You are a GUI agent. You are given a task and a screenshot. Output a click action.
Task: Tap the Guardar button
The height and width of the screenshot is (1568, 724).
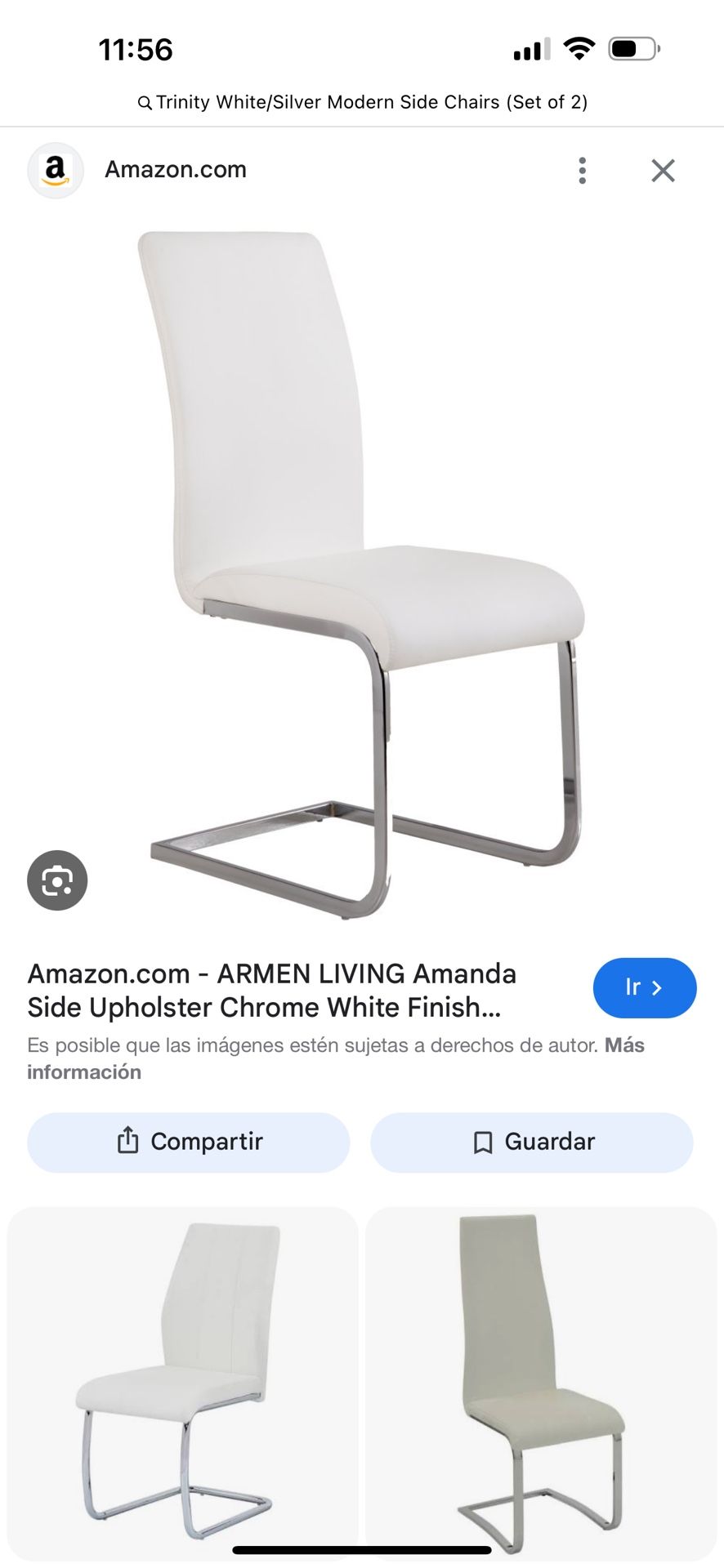click(531, 1142)
